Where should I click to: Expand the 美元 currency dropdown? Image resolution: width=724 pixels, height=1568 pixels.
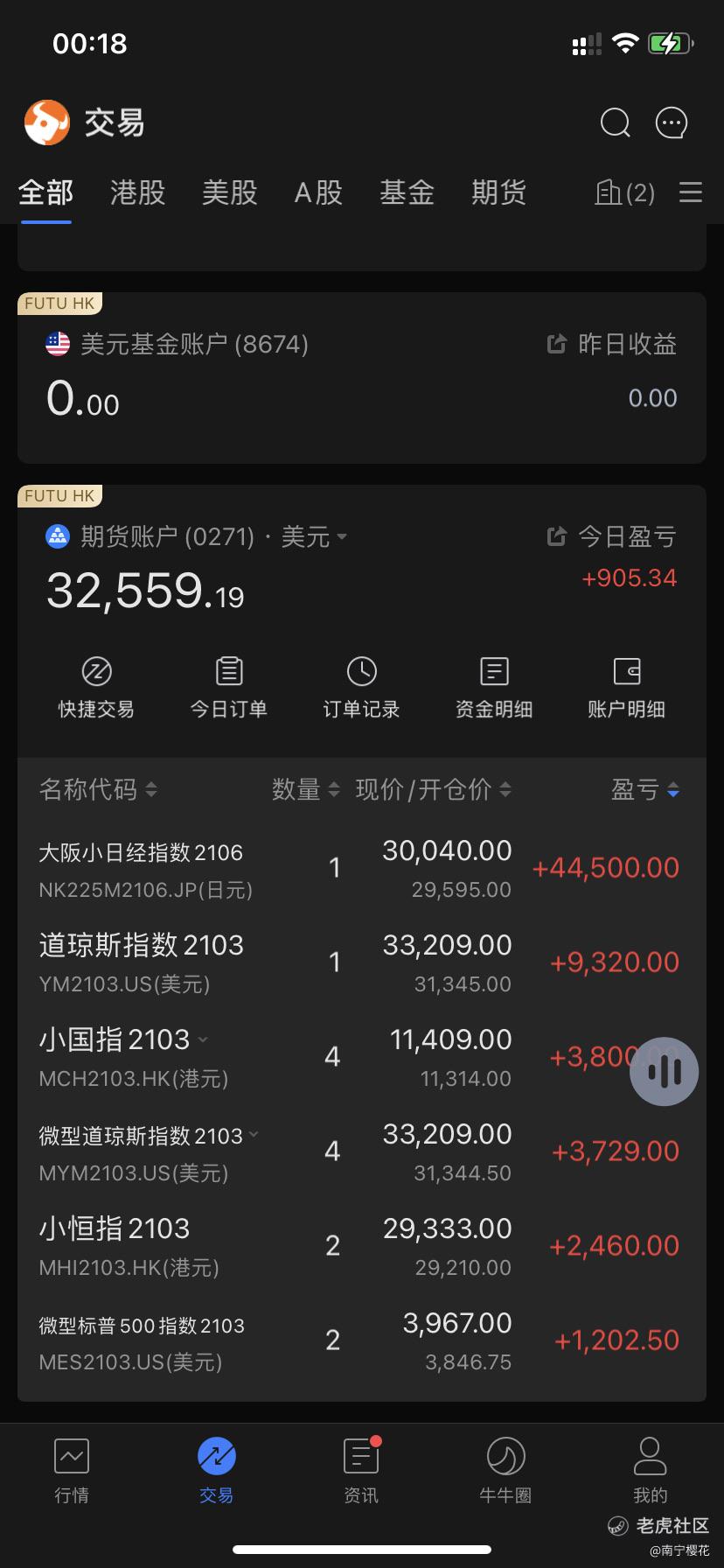click(315, 536)
